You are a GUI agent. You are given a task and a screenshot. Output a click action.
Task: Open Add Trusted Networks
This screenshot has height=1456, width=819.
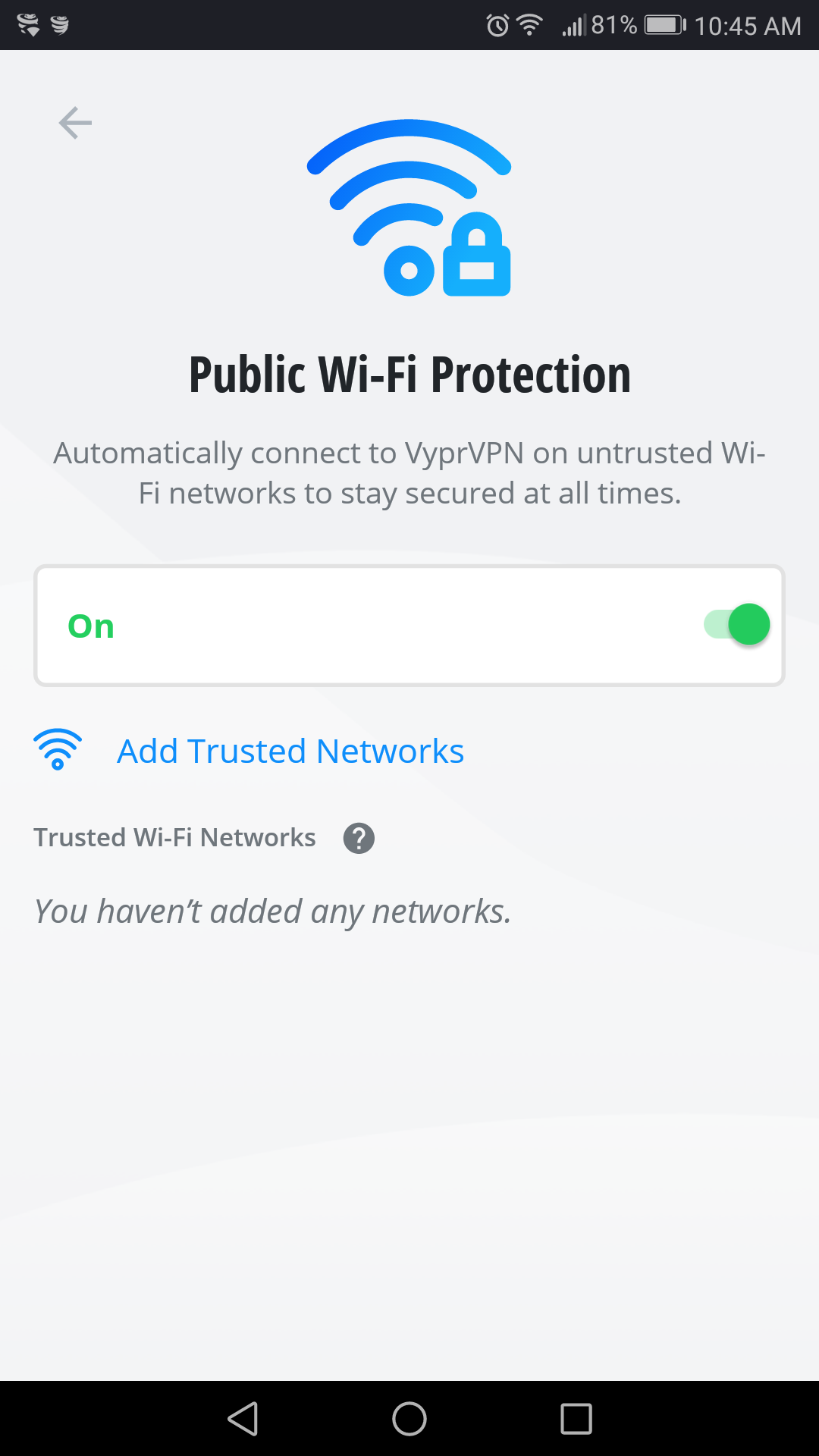290,751
